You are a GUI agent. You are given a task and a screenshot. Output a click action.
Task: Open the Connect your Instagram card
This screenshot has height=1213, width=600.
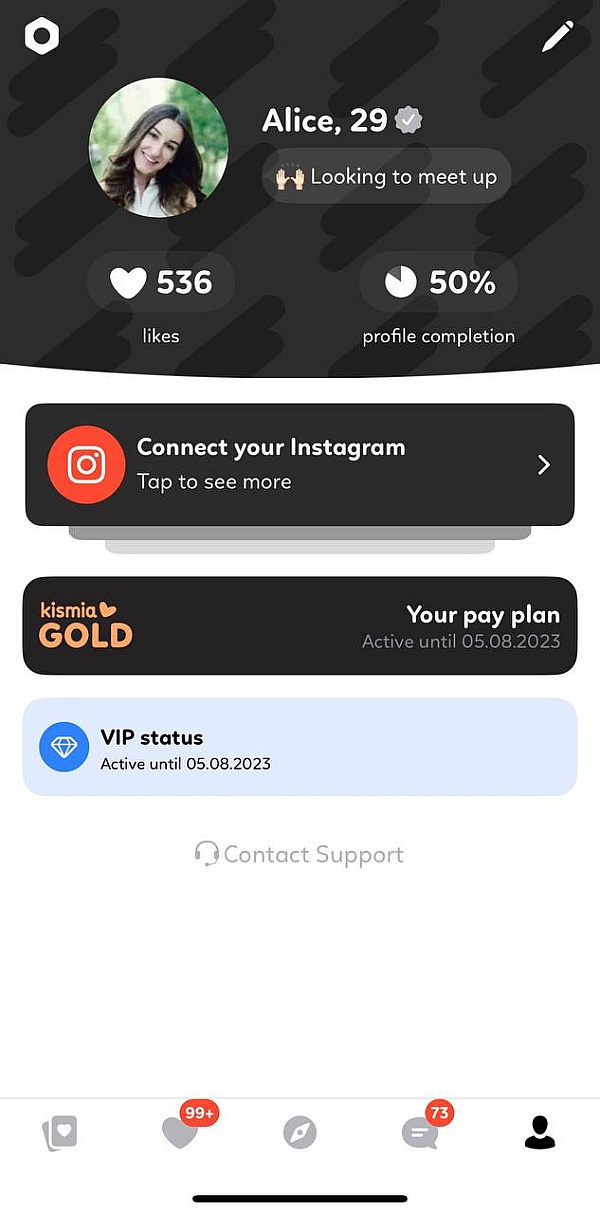tap(300, 464)
